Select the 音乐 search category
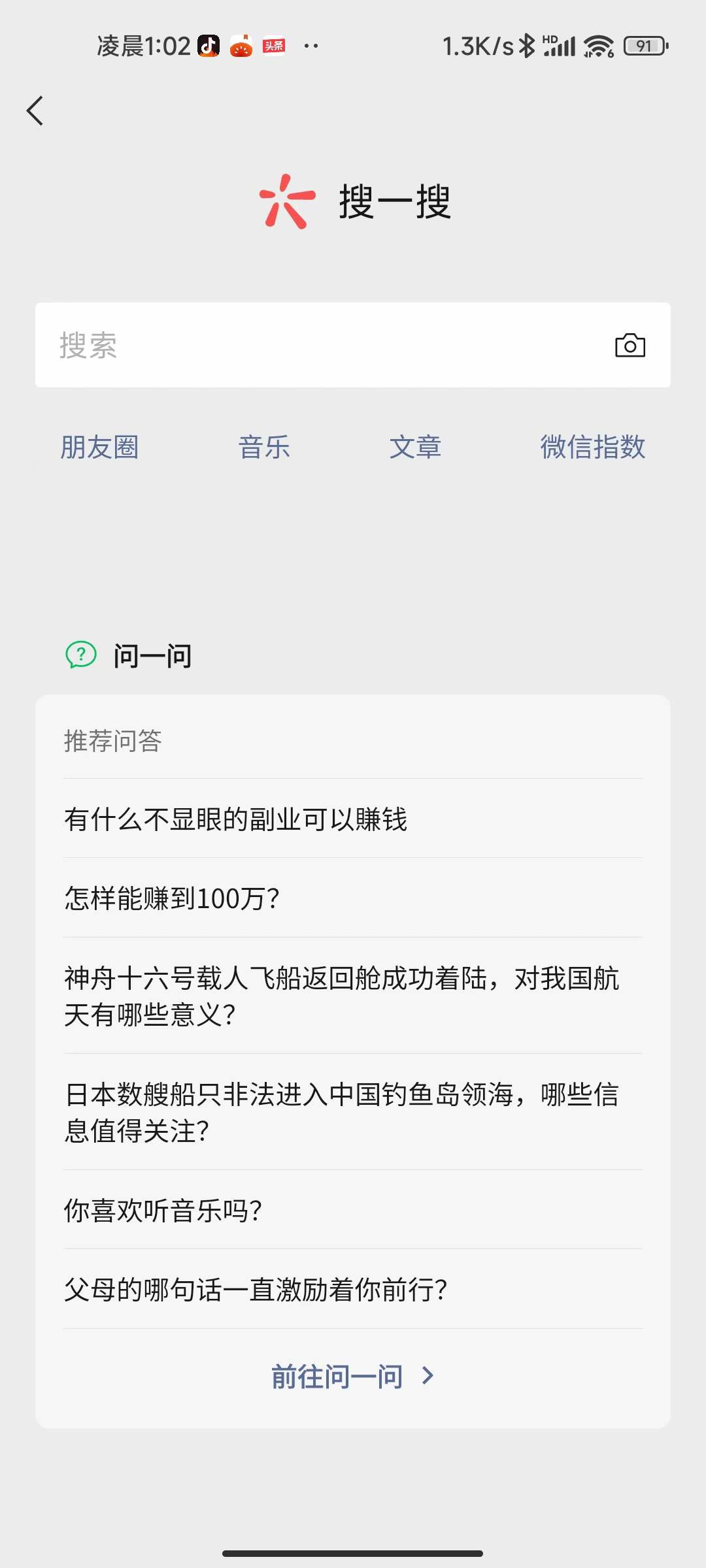The image size is (706, 1568). [x=264, y=447]
